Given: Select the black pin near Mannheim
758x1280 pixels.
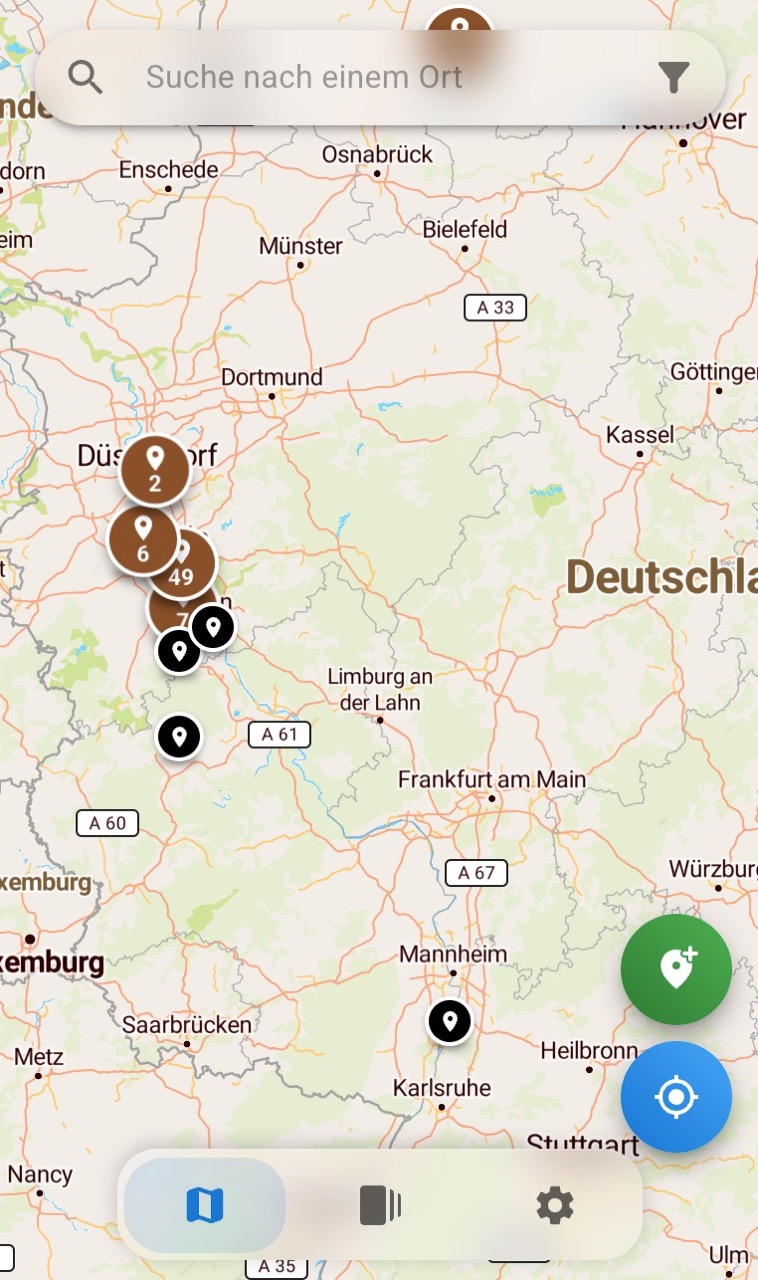Looking at the screenshot, I should tap(450, 1022).
